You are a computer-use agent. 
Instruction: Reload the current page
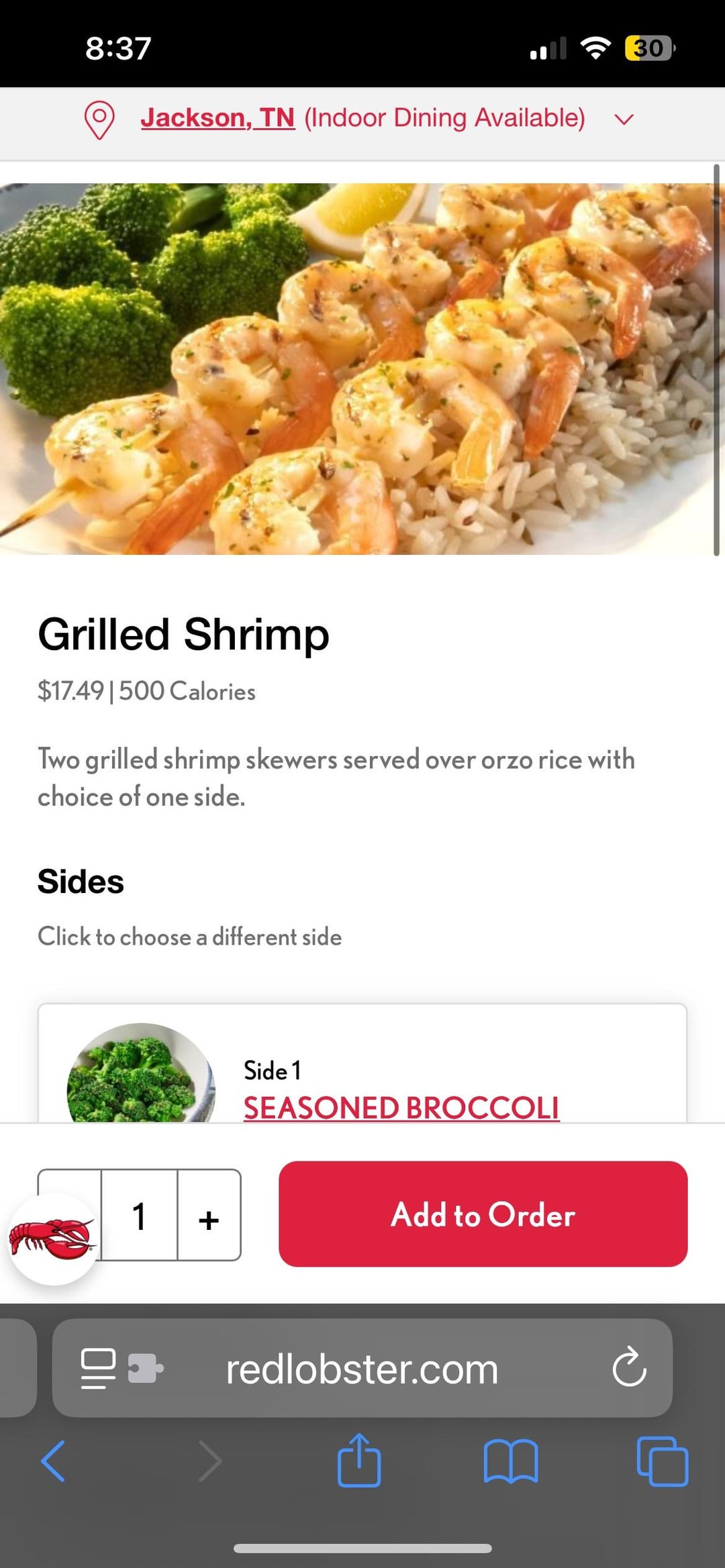(x=629, y=1368)
